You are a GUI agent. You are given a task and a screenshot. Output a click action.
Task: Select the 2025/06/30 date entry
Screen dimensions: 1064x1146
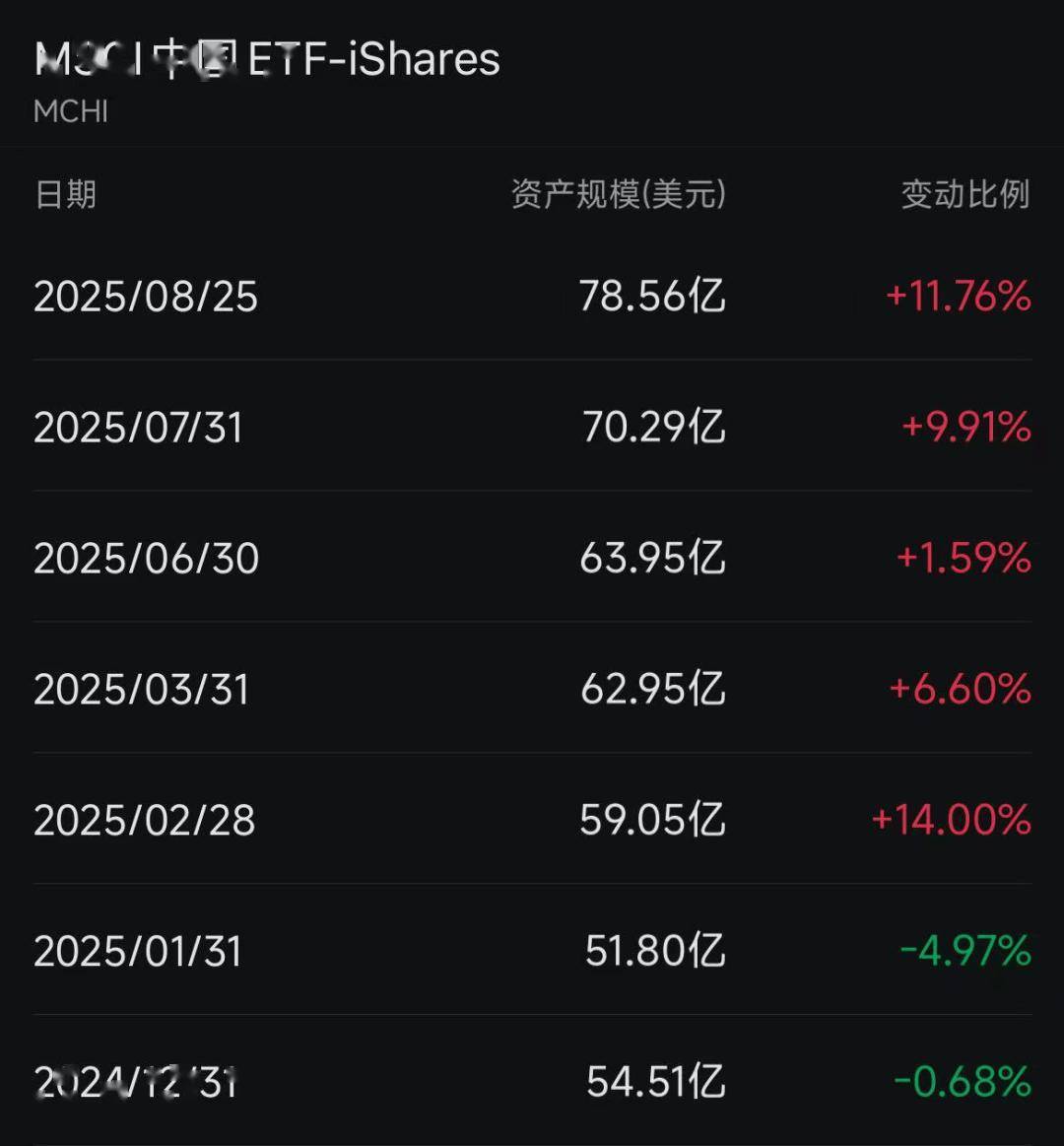click(x=146, y=558)
